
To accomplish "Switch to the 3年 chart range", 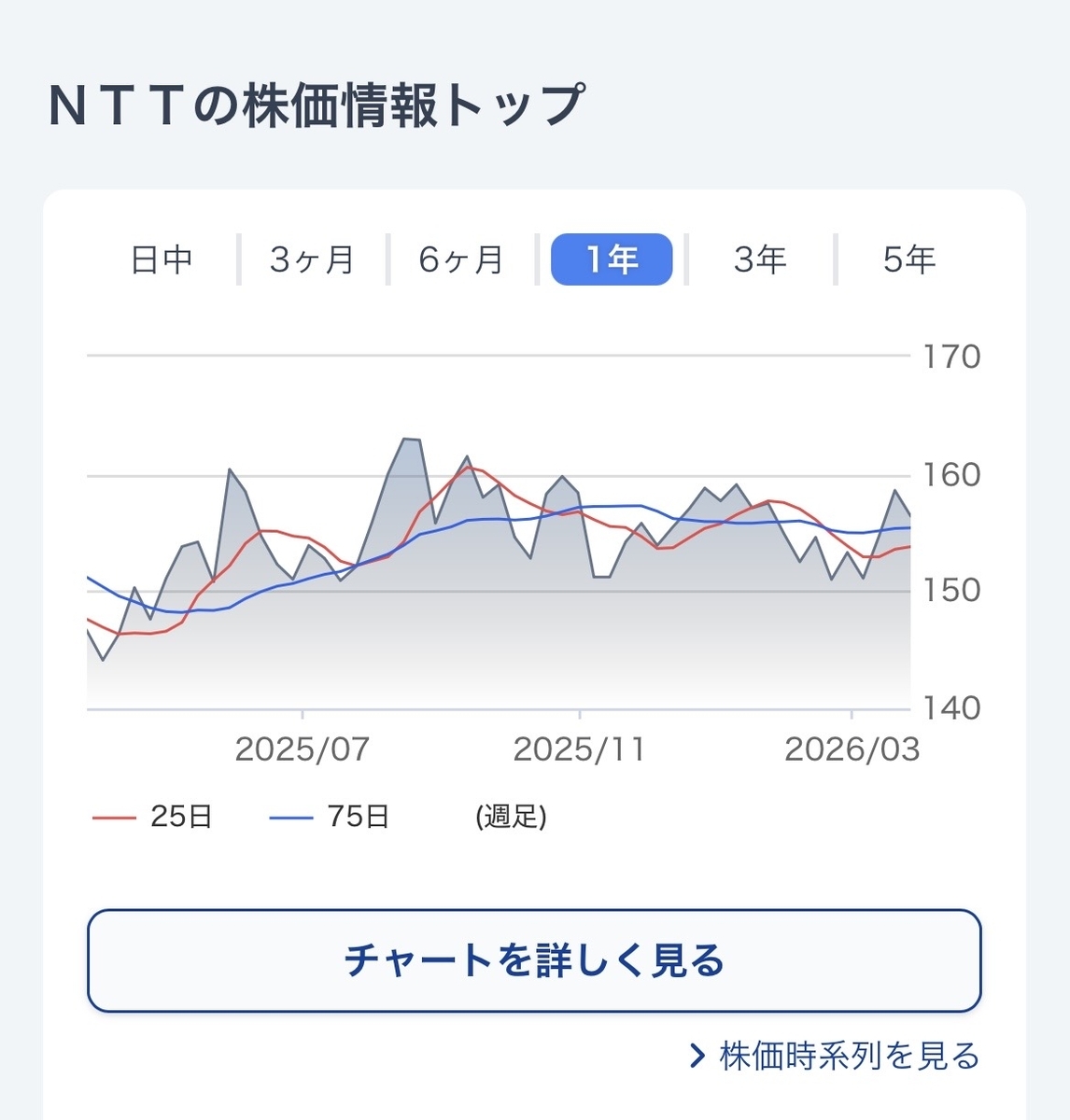I will point(760,259).
